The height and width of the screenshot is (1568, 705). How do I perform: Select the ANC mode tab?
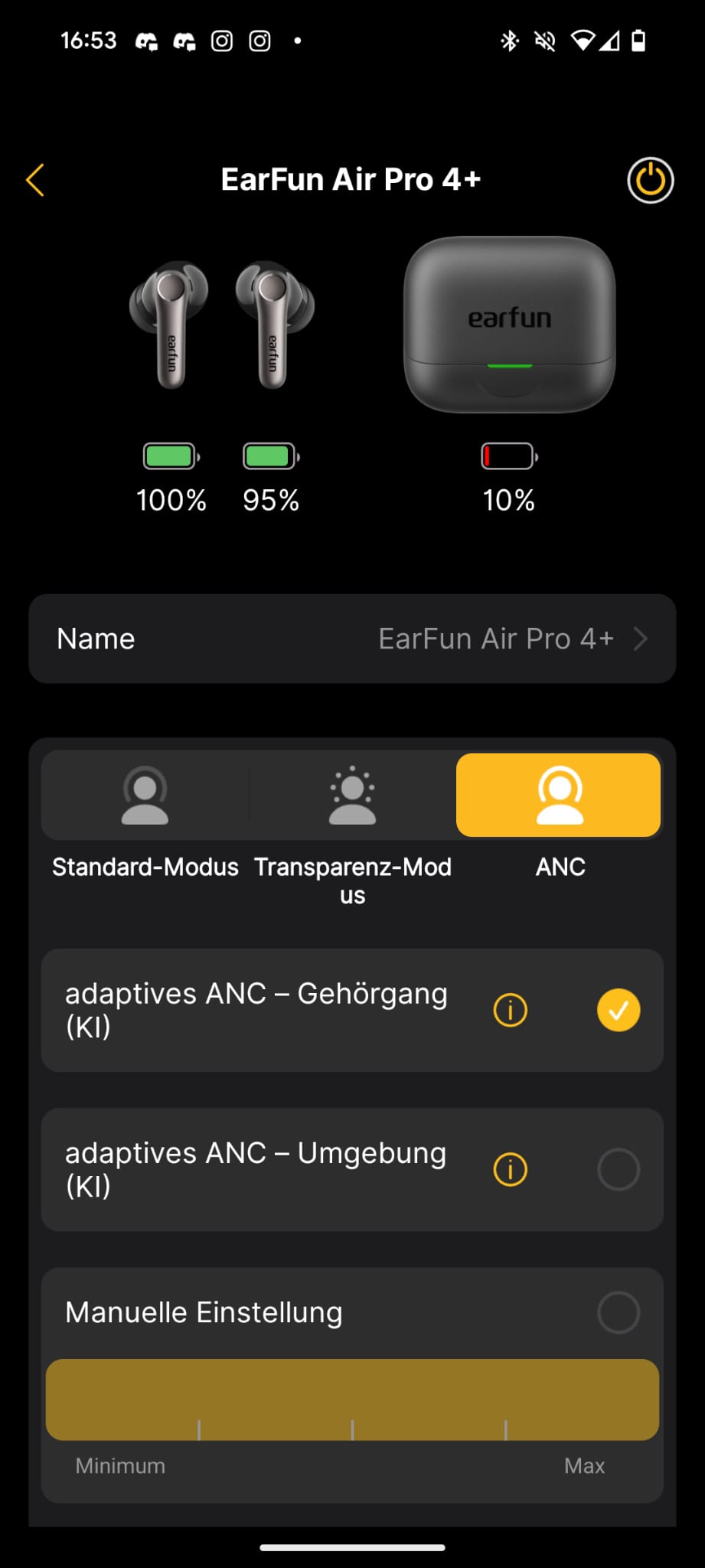pos(559,796)
